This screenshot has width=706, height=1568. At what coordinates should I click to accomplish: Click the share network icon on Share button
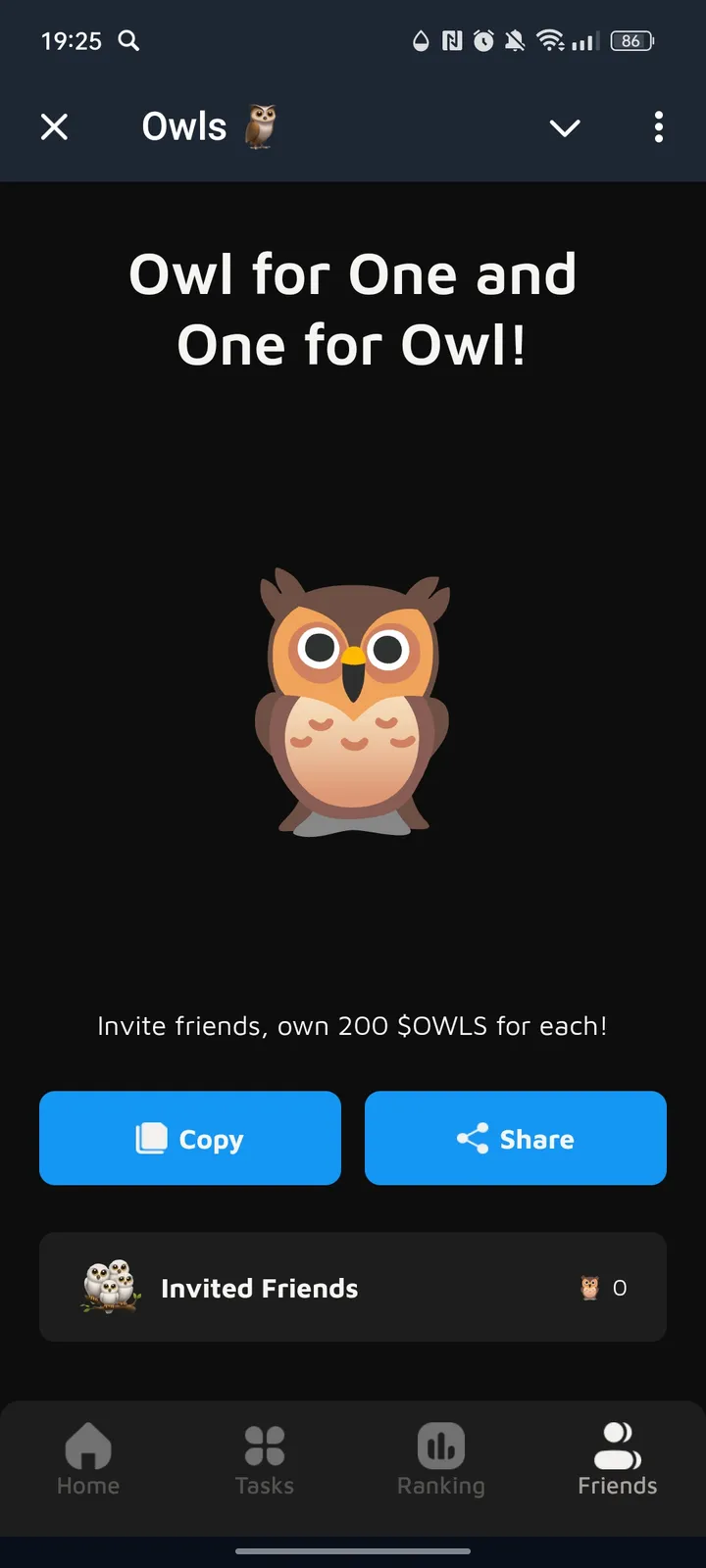(x=471, y=1138)
